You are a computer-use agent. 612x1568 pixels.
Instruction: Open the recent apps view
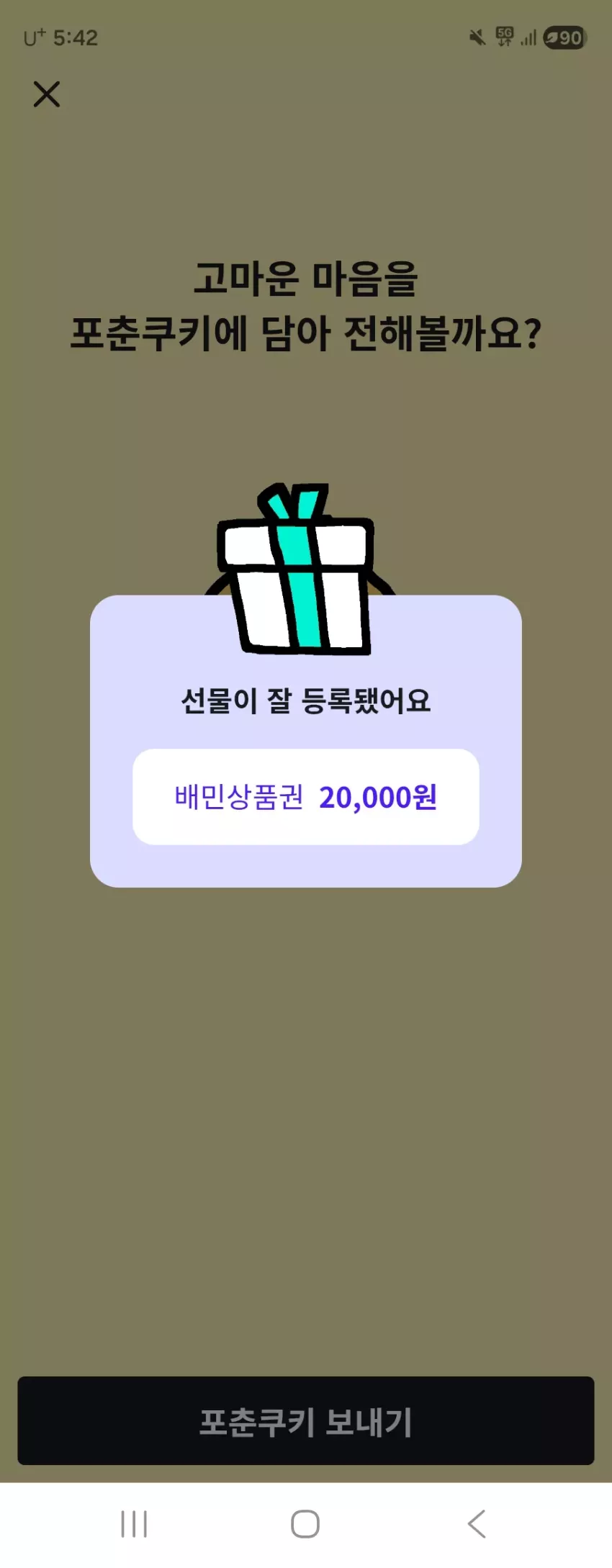[x=134, y=1523]
